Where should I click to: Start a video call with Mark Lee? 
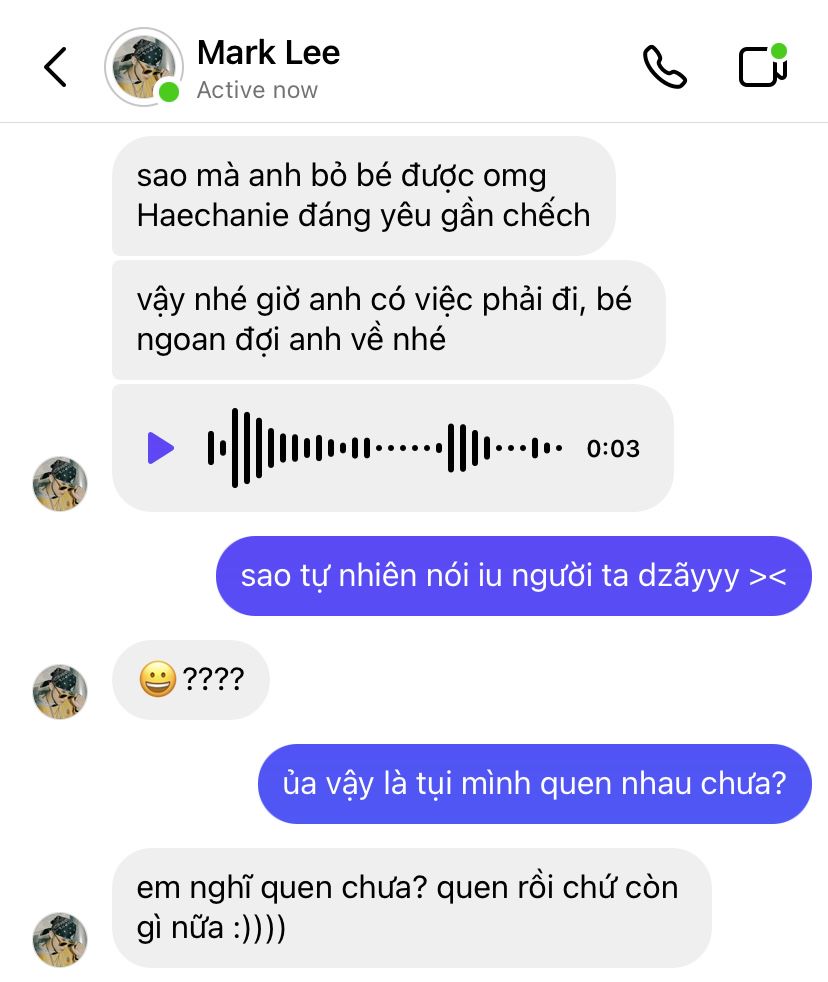coord(762,67)
